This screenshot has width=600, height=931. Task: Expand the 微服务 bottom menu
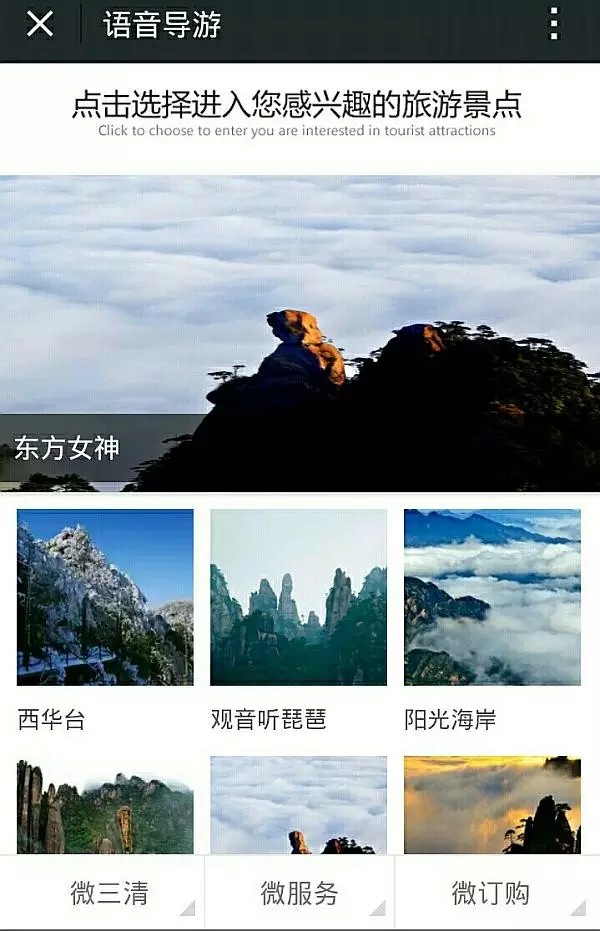tap(299, 892)
